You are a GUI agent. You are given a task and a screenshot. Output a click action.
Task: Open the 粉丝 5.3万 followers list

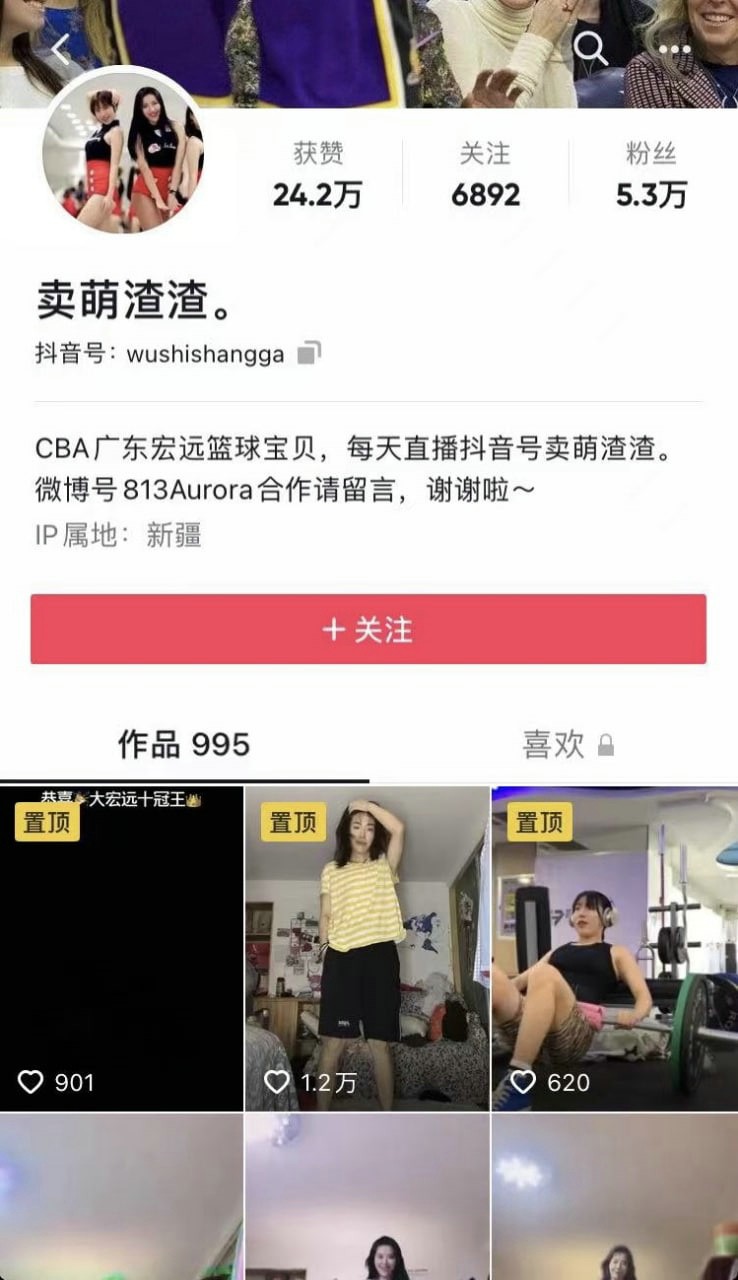(x=651, y=174)
